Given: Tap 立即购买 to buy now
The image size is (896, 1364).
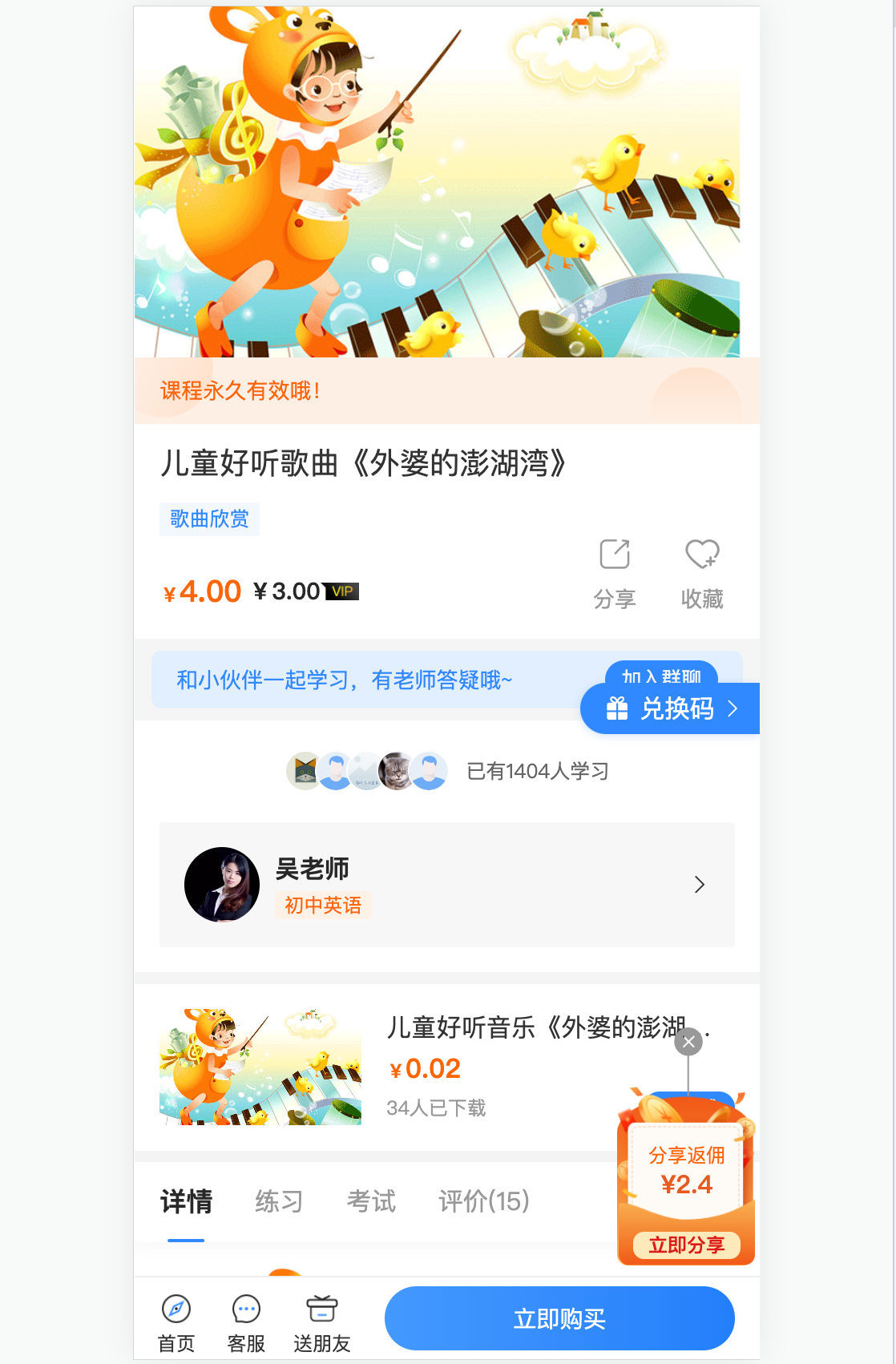Looking at the screenshot, I should tap(559, 1318).
